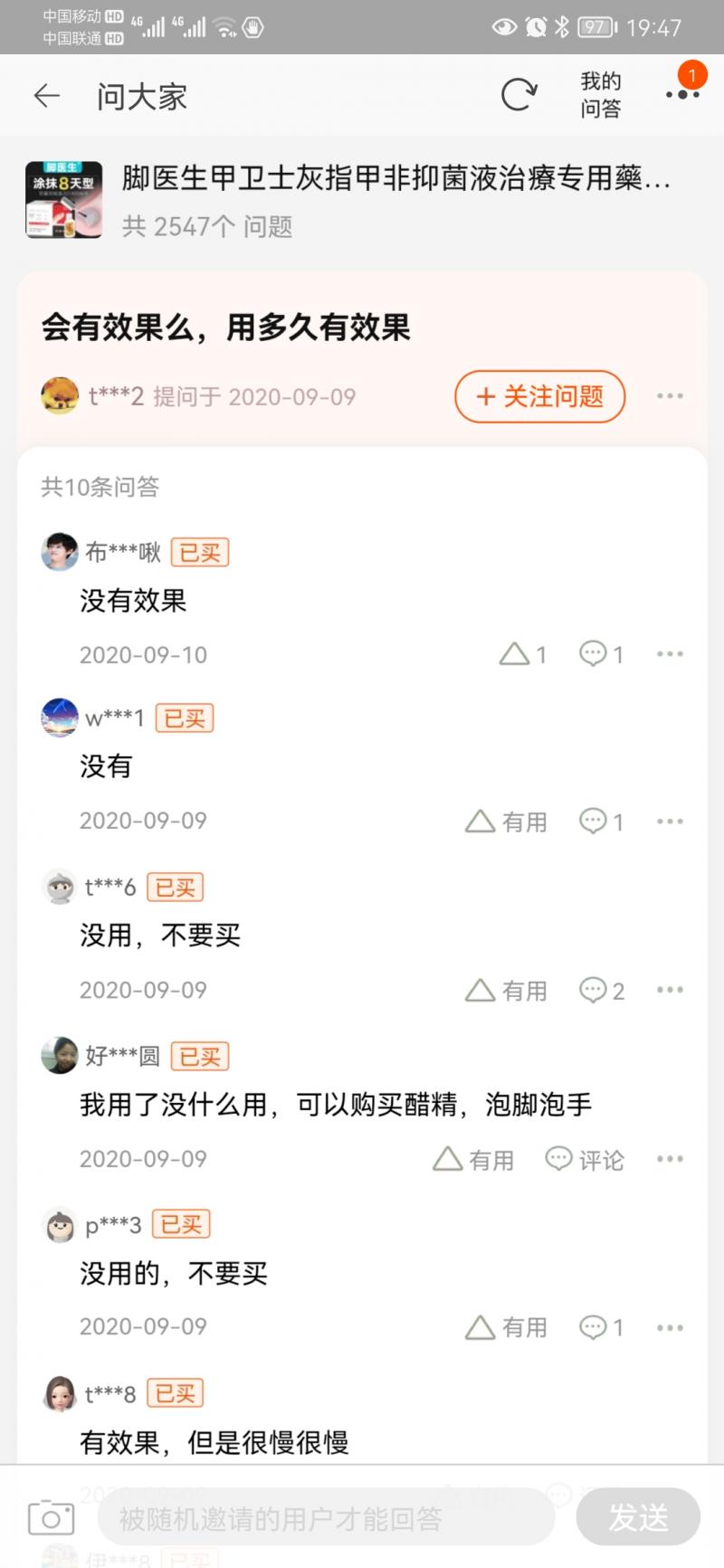Viewport: 724px width, 1568px height.
Task: Click the back arrow to leave 问大家
Action: 46,96
